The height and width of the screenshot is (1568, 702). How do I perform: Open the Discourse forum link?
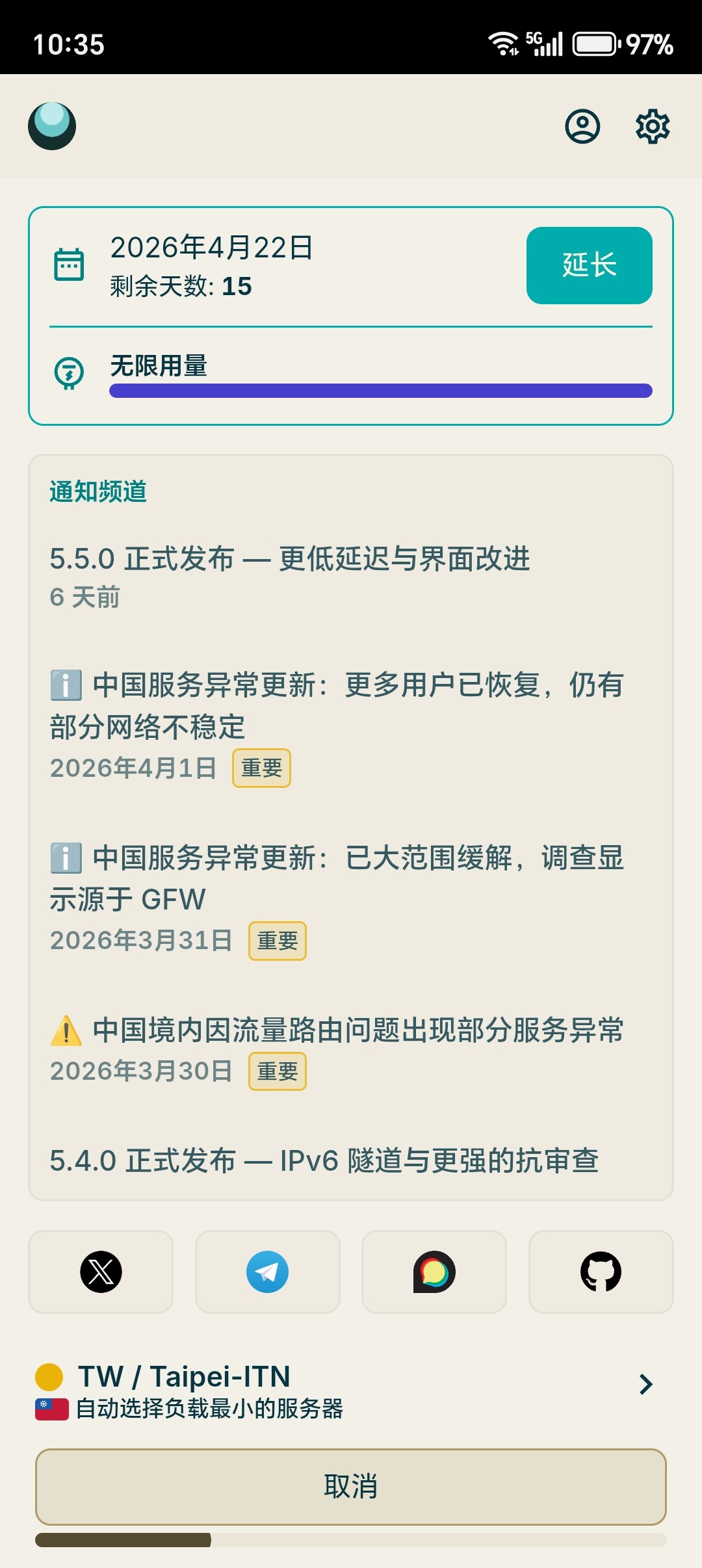click(x=434, y=1272)
